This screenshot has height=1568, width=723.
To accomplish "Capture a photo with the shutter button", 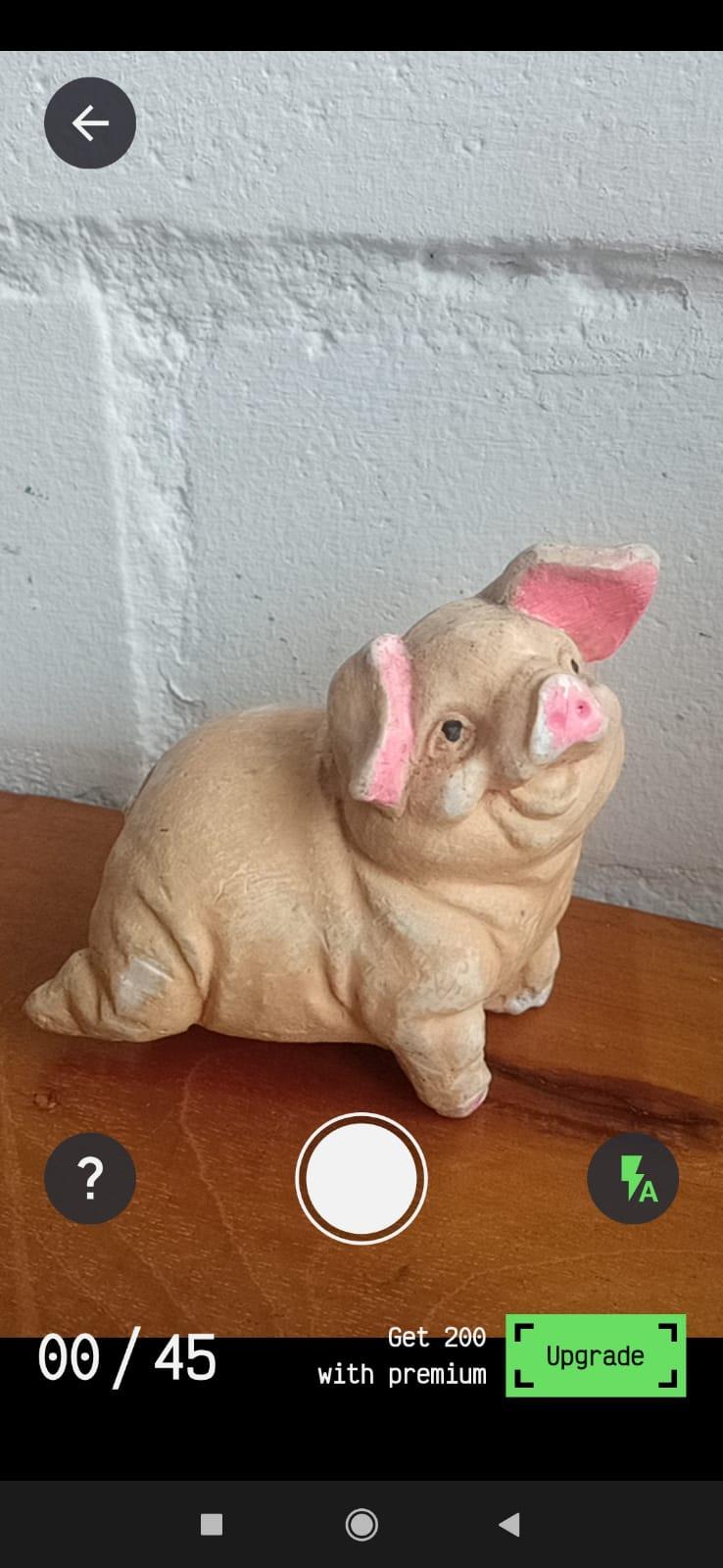I will [x=361, y=1178].
